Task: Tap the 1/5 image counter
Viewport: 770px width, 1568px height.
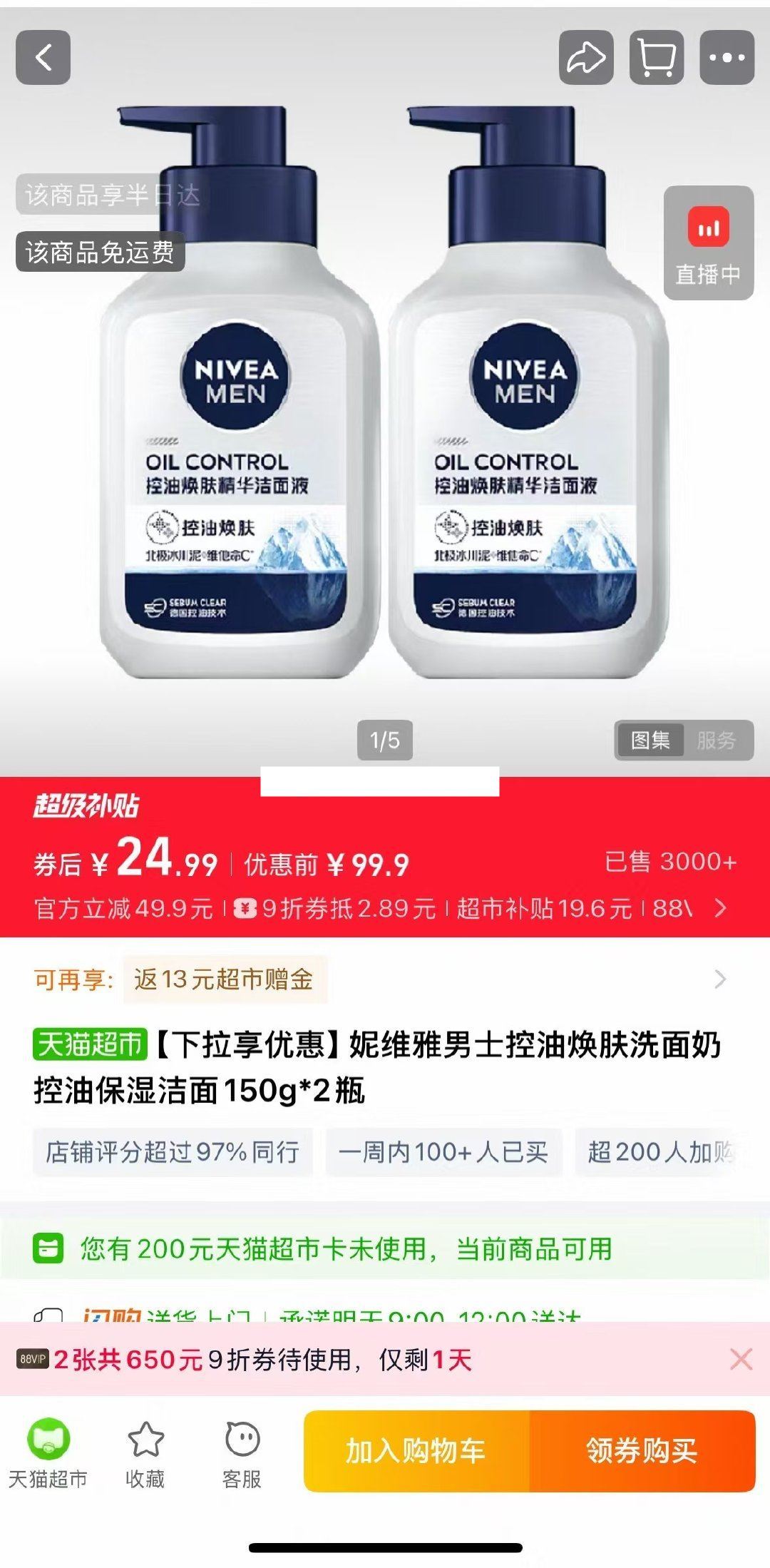Action: (x=385, y=740)
